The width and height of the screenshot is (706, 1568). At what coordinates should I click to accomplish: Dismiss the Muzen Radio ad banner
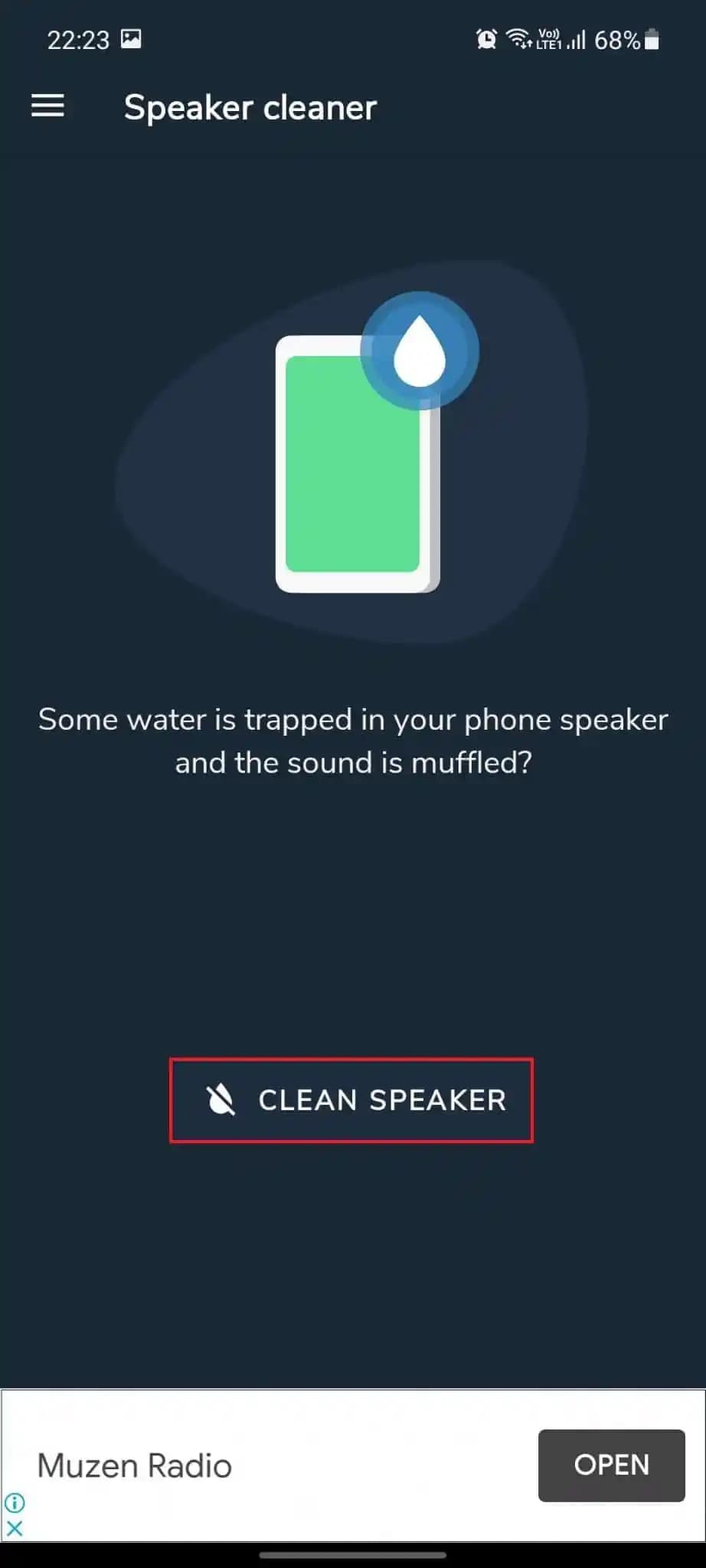pos(15,1529)
